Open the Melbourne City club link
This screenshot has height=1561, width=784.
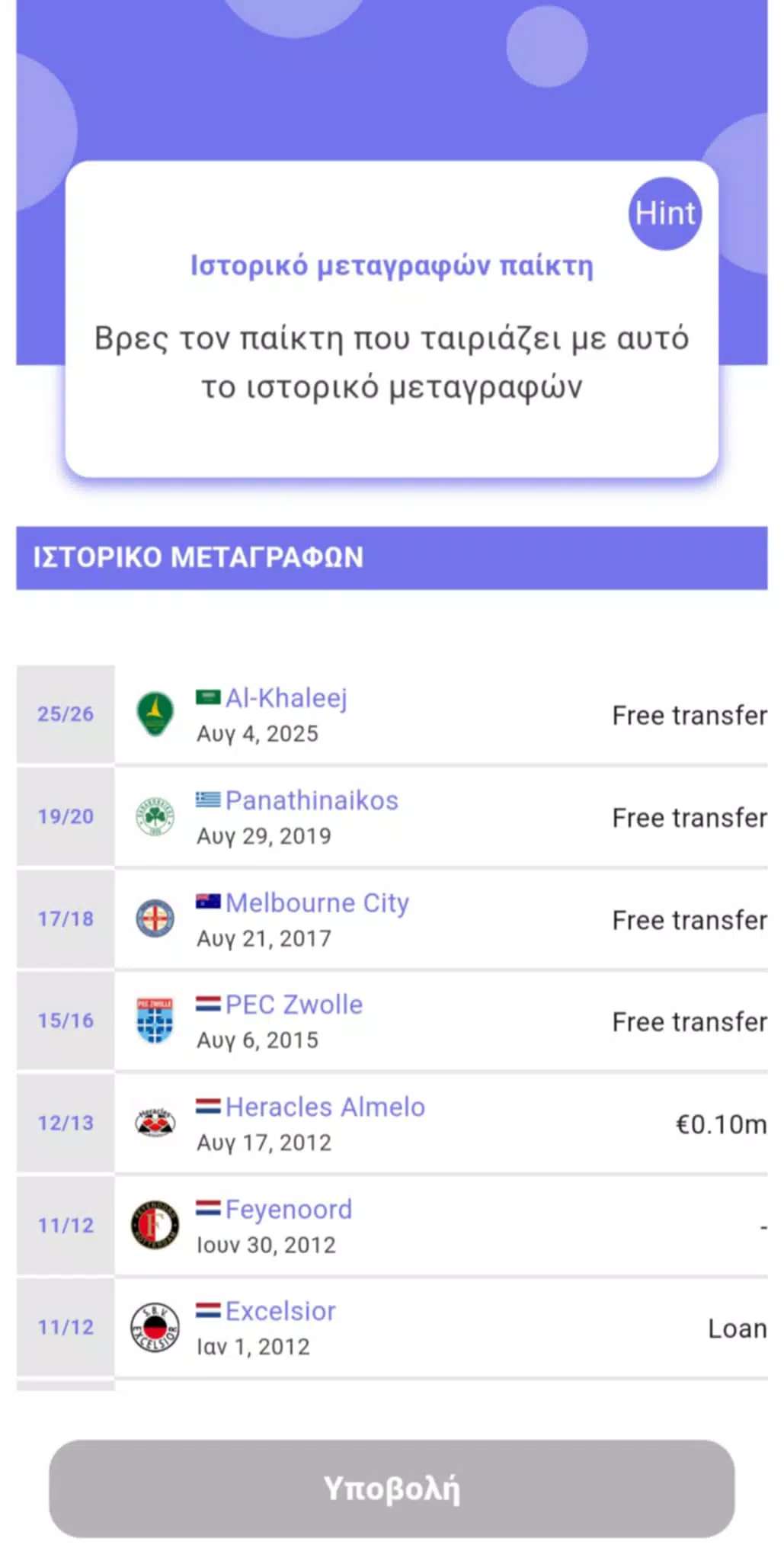pos(318,902)
